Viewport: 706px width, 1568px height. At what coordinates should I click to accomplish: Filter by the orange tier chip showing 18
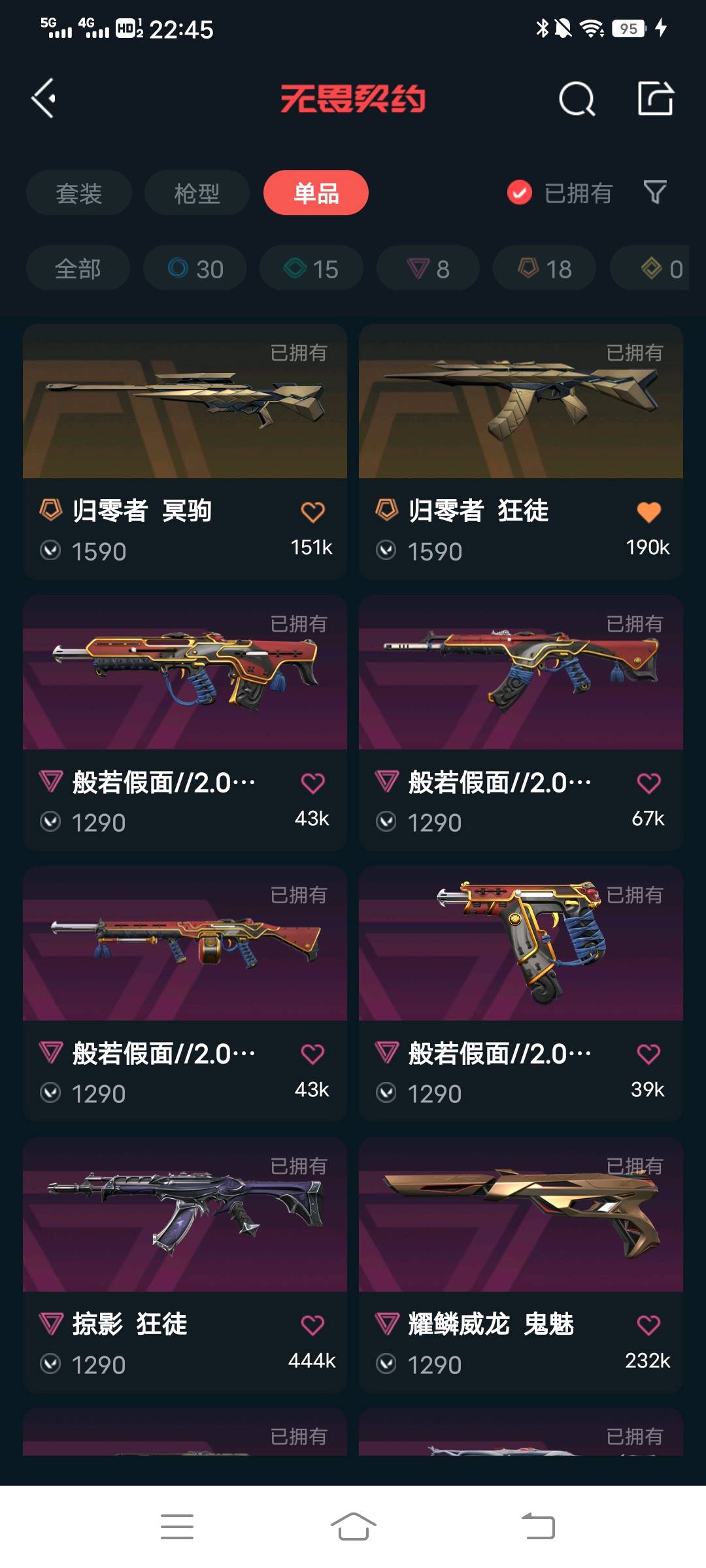coord(545,269)
